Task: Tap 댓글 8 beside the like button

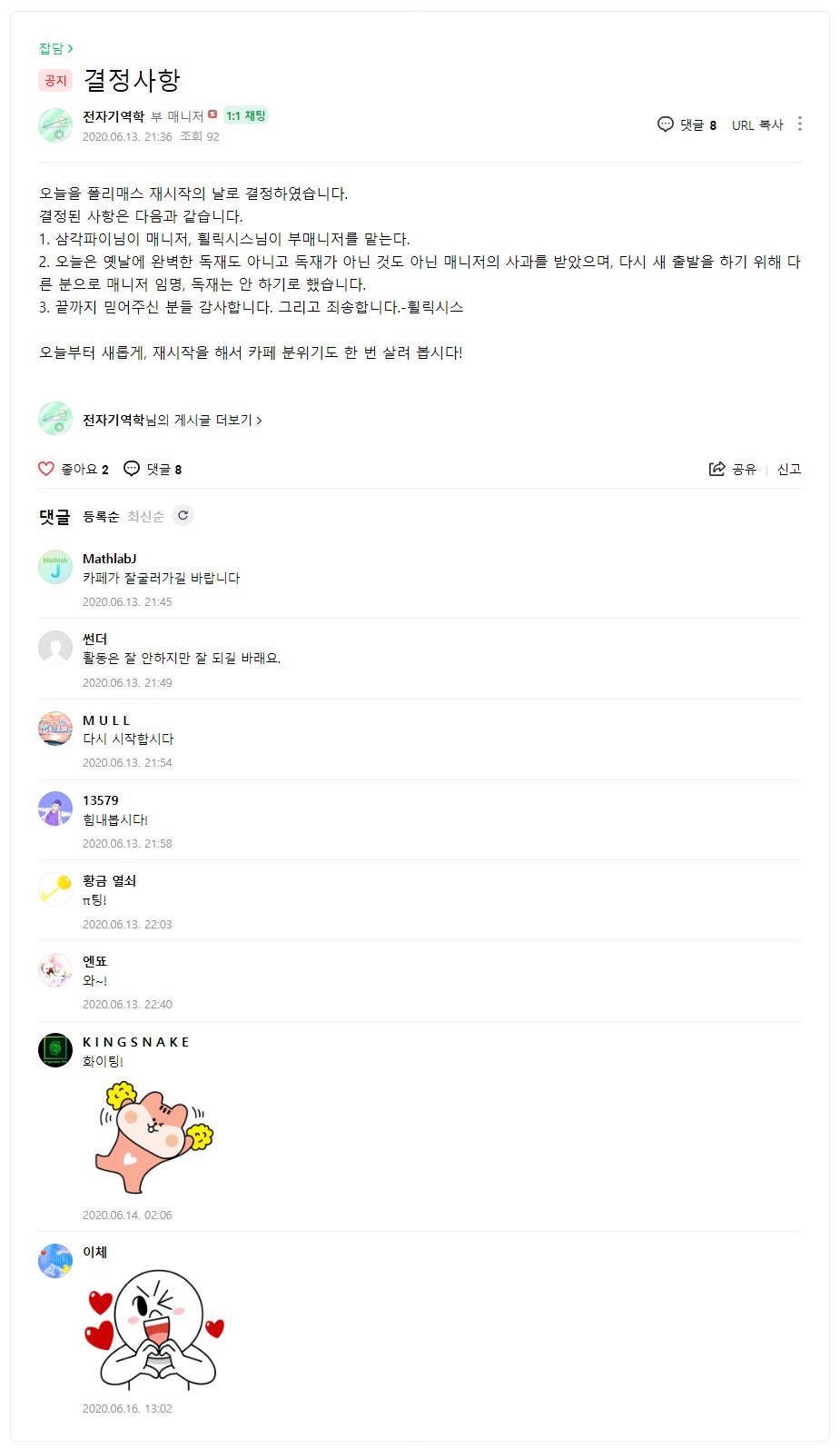Action: click(x=153, y=469)
